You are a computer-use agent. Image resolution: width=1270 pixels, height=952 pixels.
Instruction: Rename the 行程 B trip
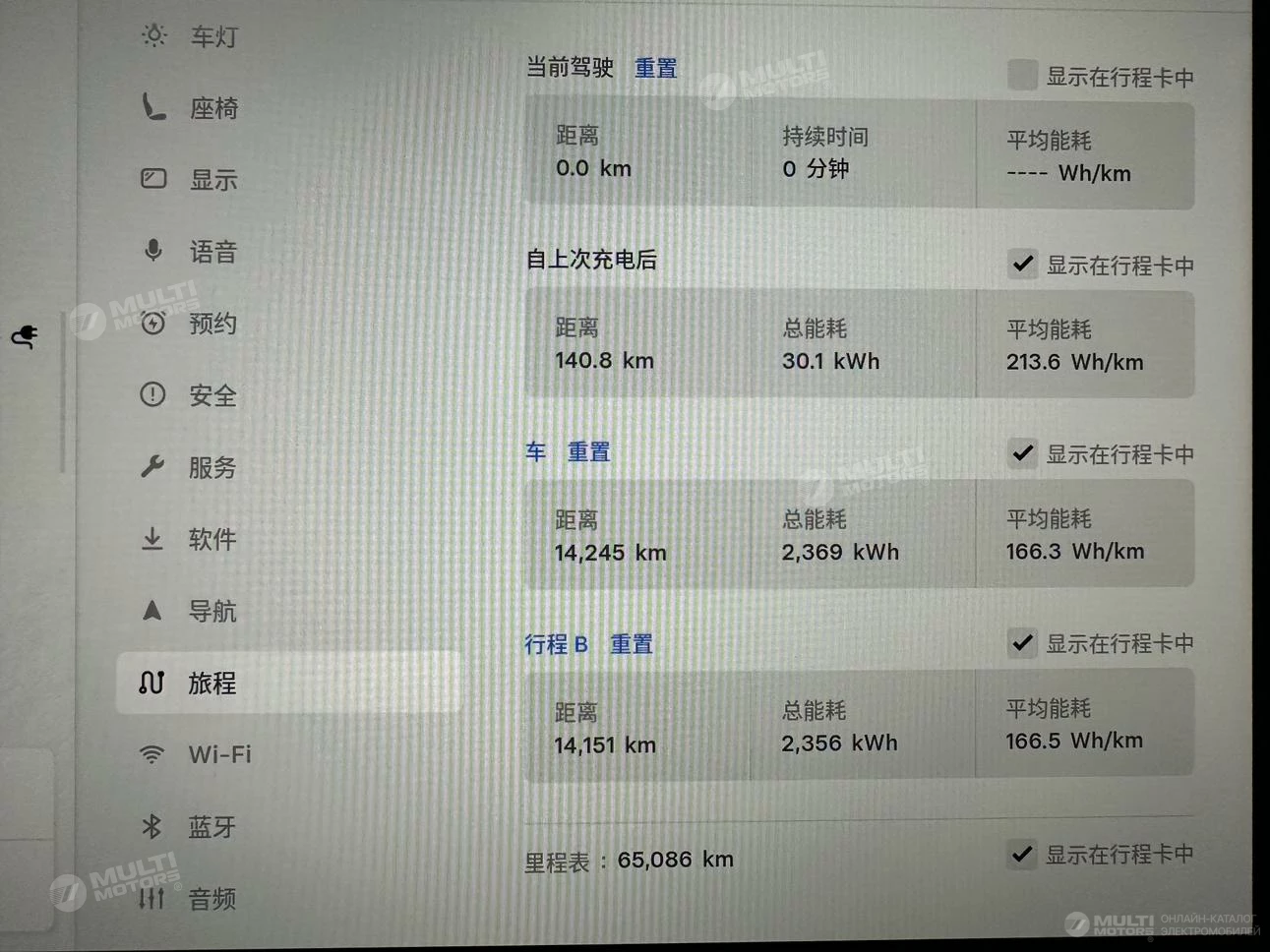(556, 644)
